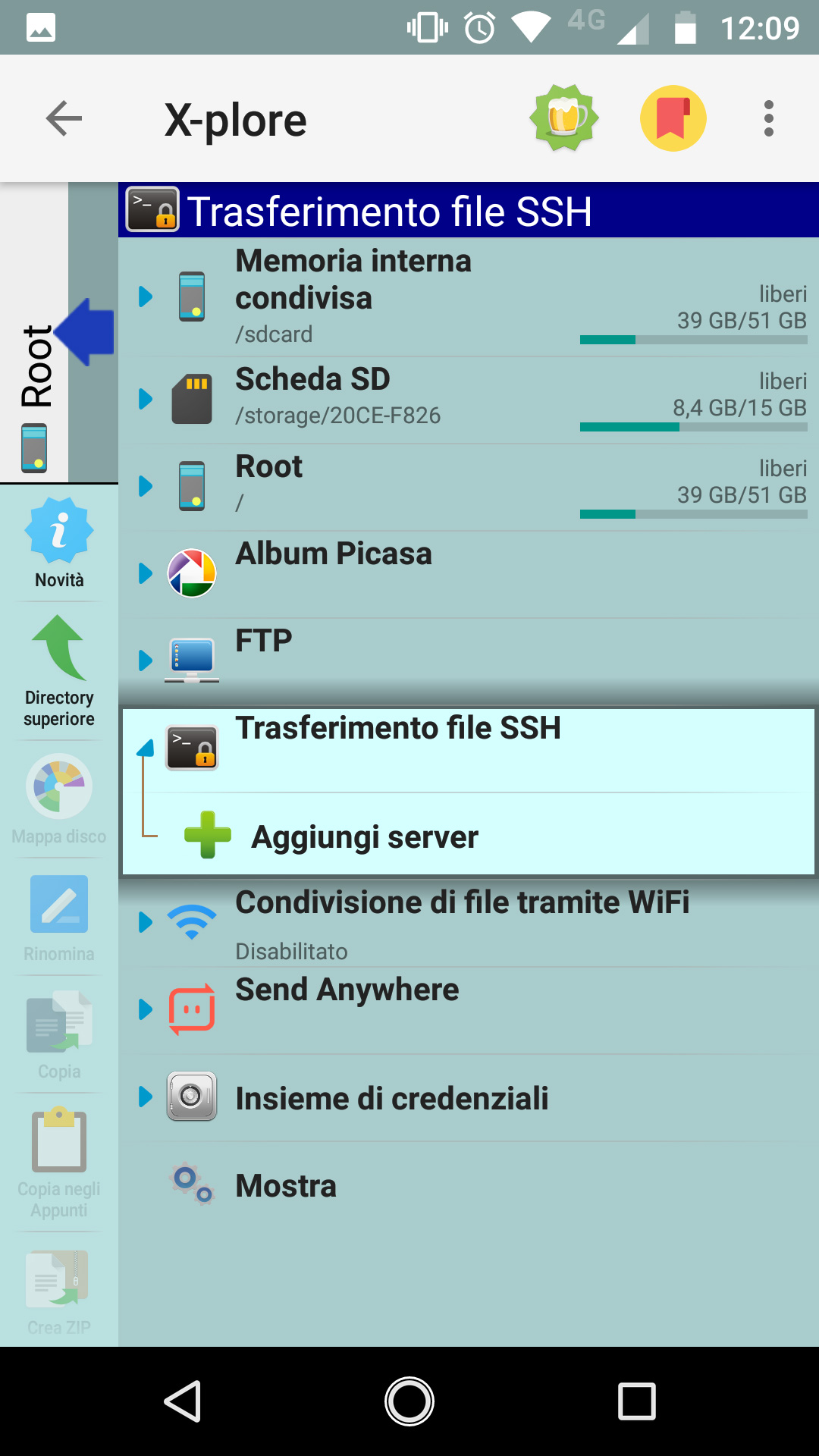Open the overflow menu
Image resolution: width=819 pixels, height=1456 pixels.
[768, 119]
